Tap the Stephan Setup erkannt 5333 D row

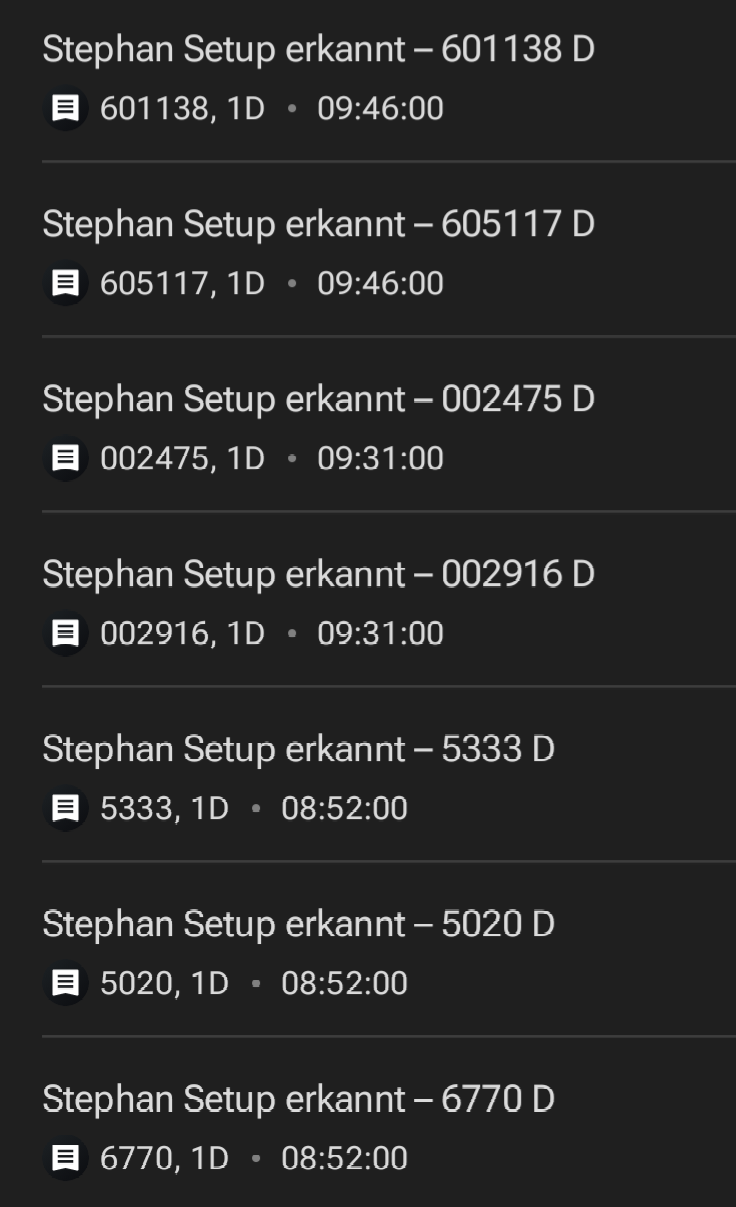click(x=298, y=749)
